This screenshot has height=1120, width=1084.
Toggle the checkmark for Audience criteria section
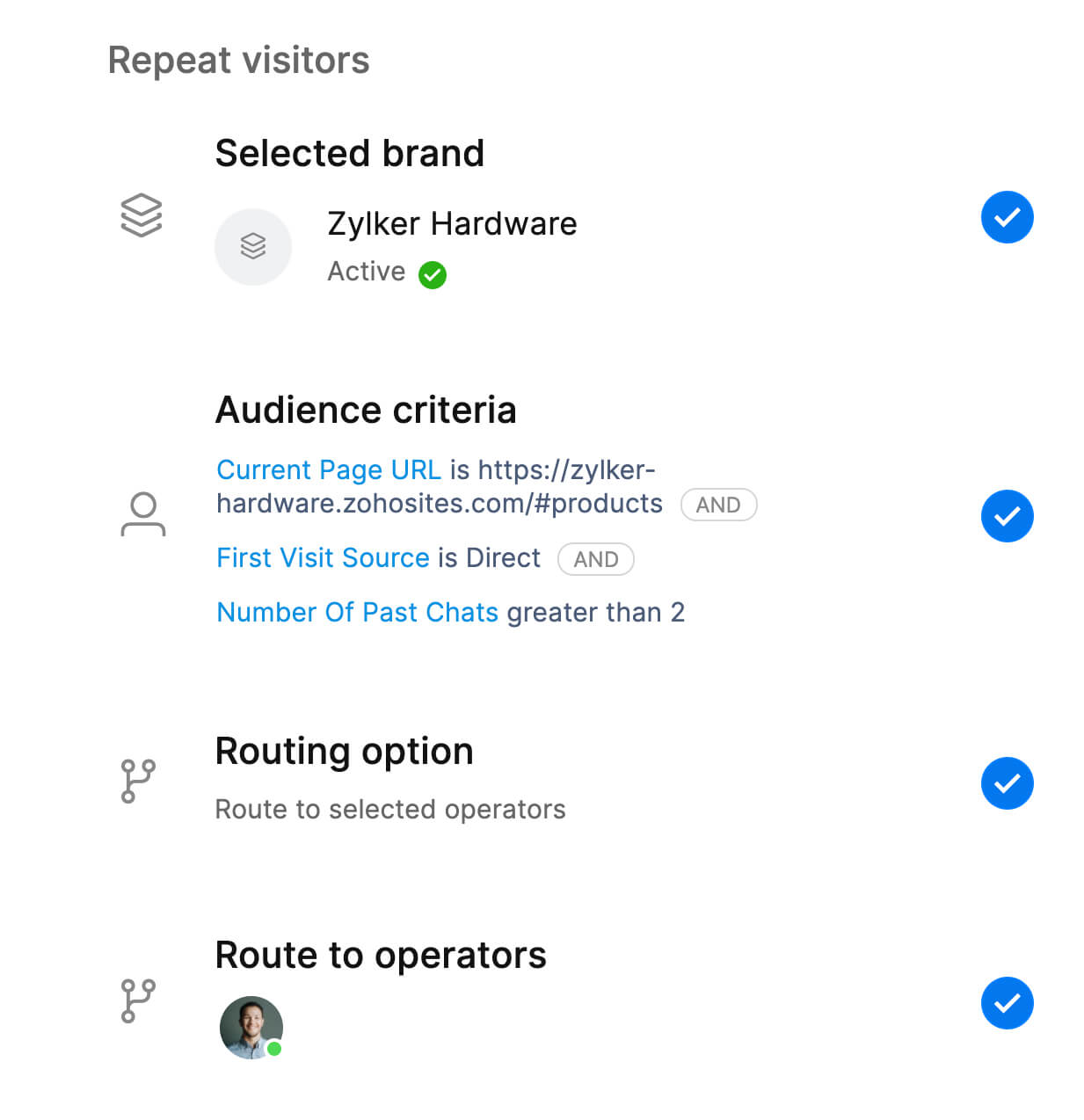1007,517
